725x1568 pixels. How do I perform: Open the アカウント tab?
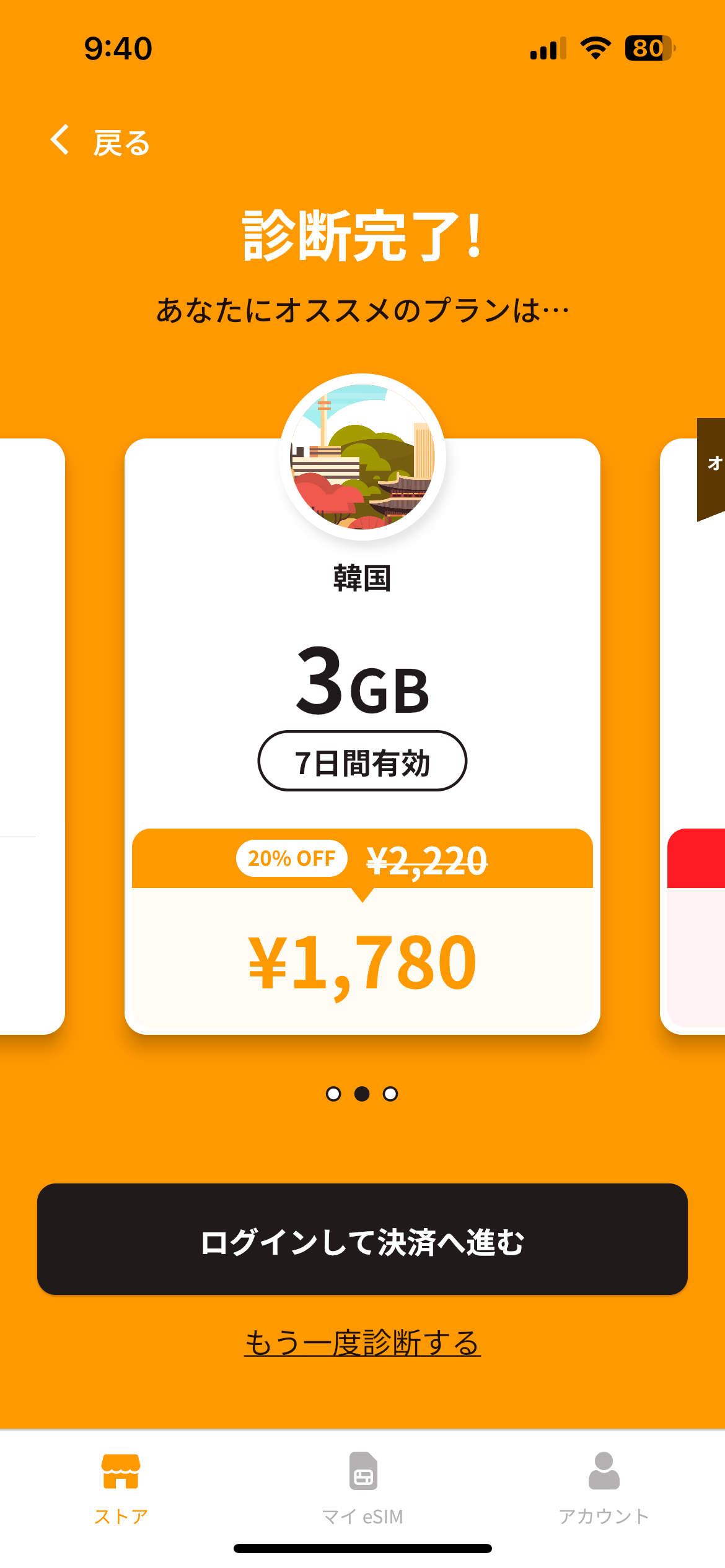pyautogui.click(x=604, y=1488)
